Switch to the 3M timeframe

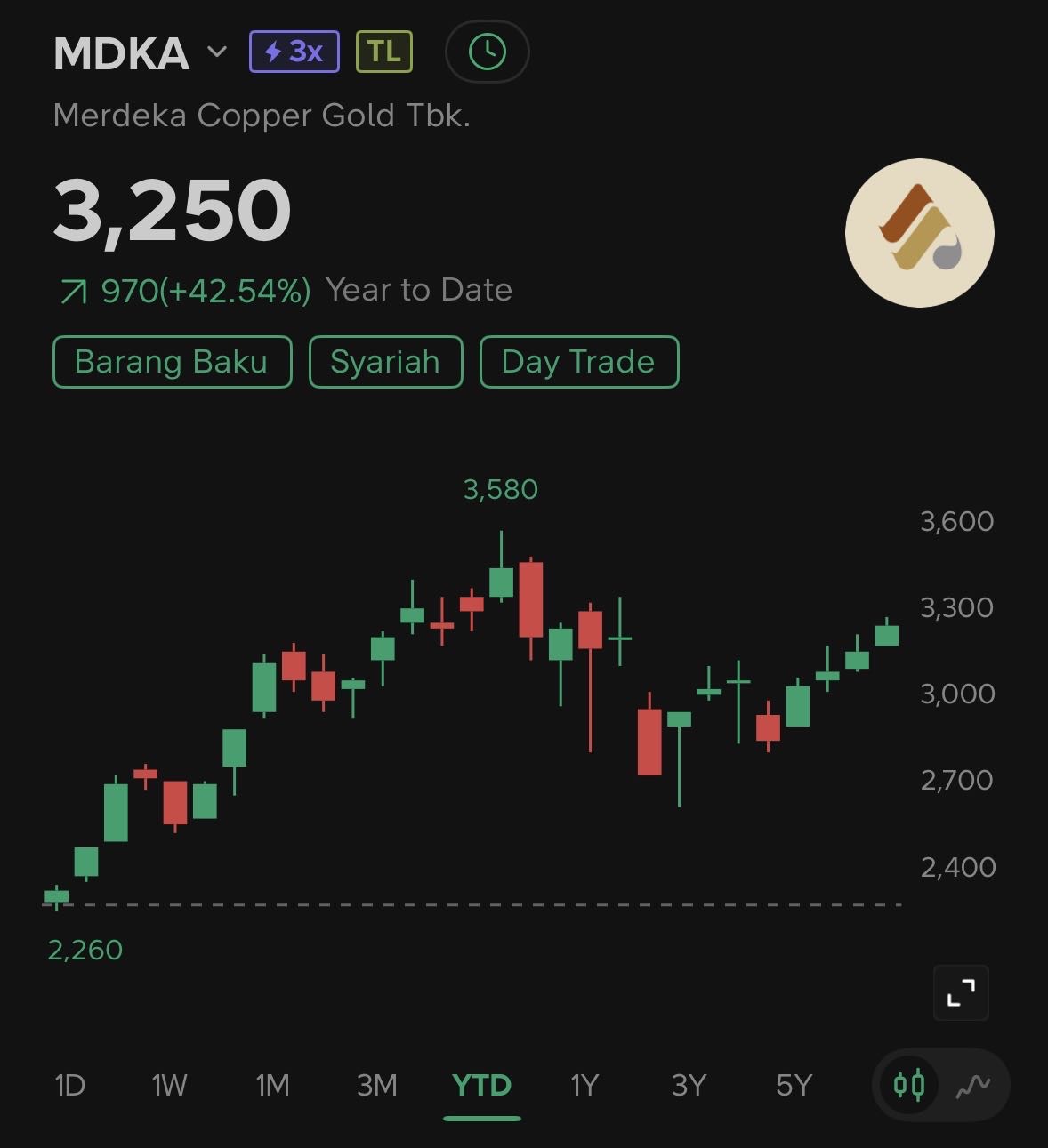(x=376, y=1086)
